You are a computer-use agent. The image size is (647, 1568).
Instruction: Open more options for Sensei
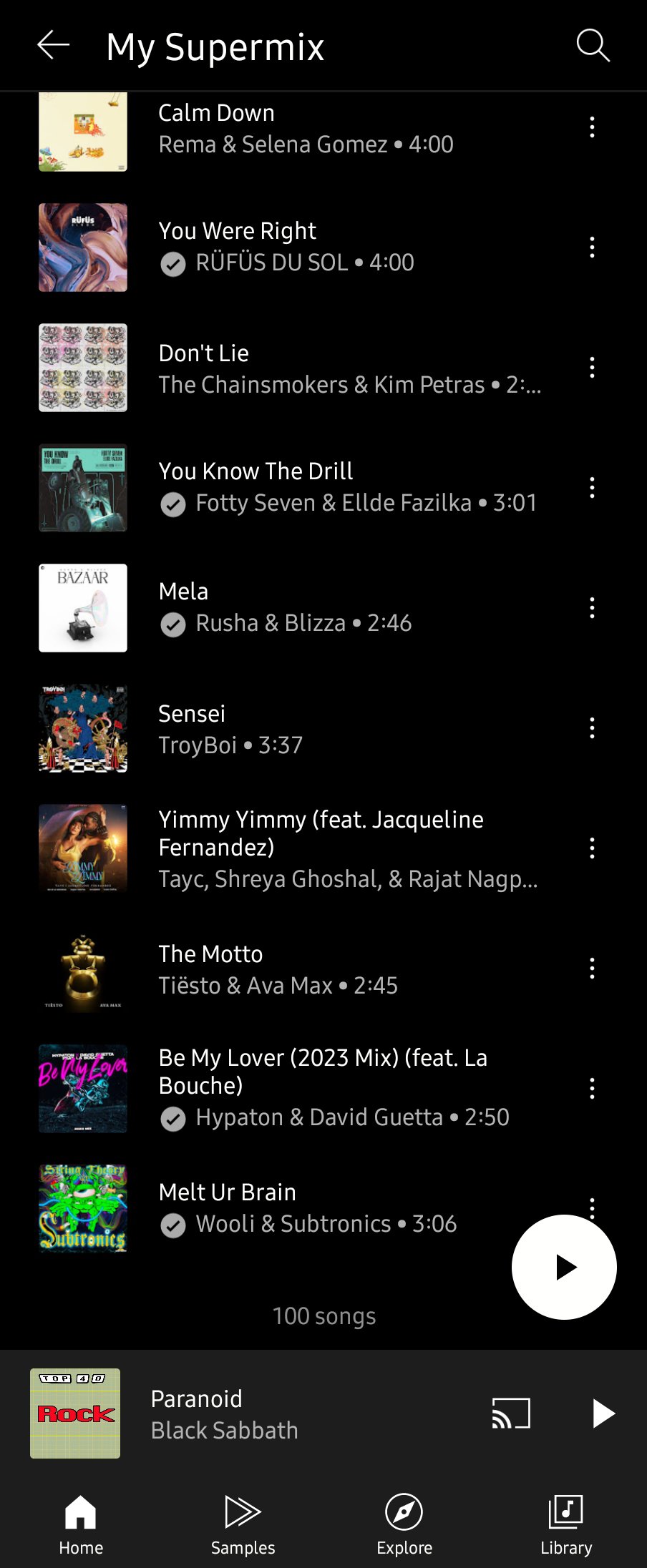592,728
